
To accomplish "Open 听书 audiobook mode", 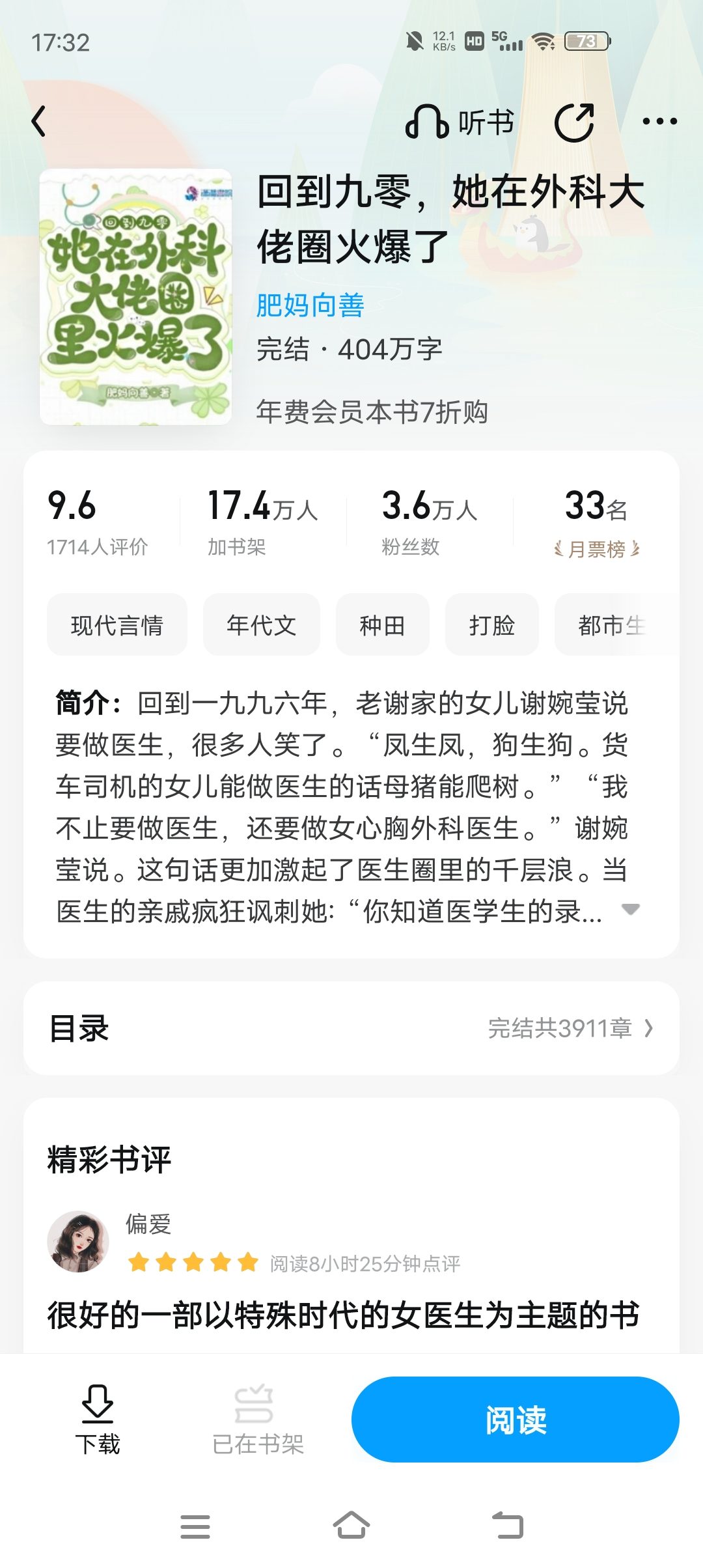I will coord(460,122).
